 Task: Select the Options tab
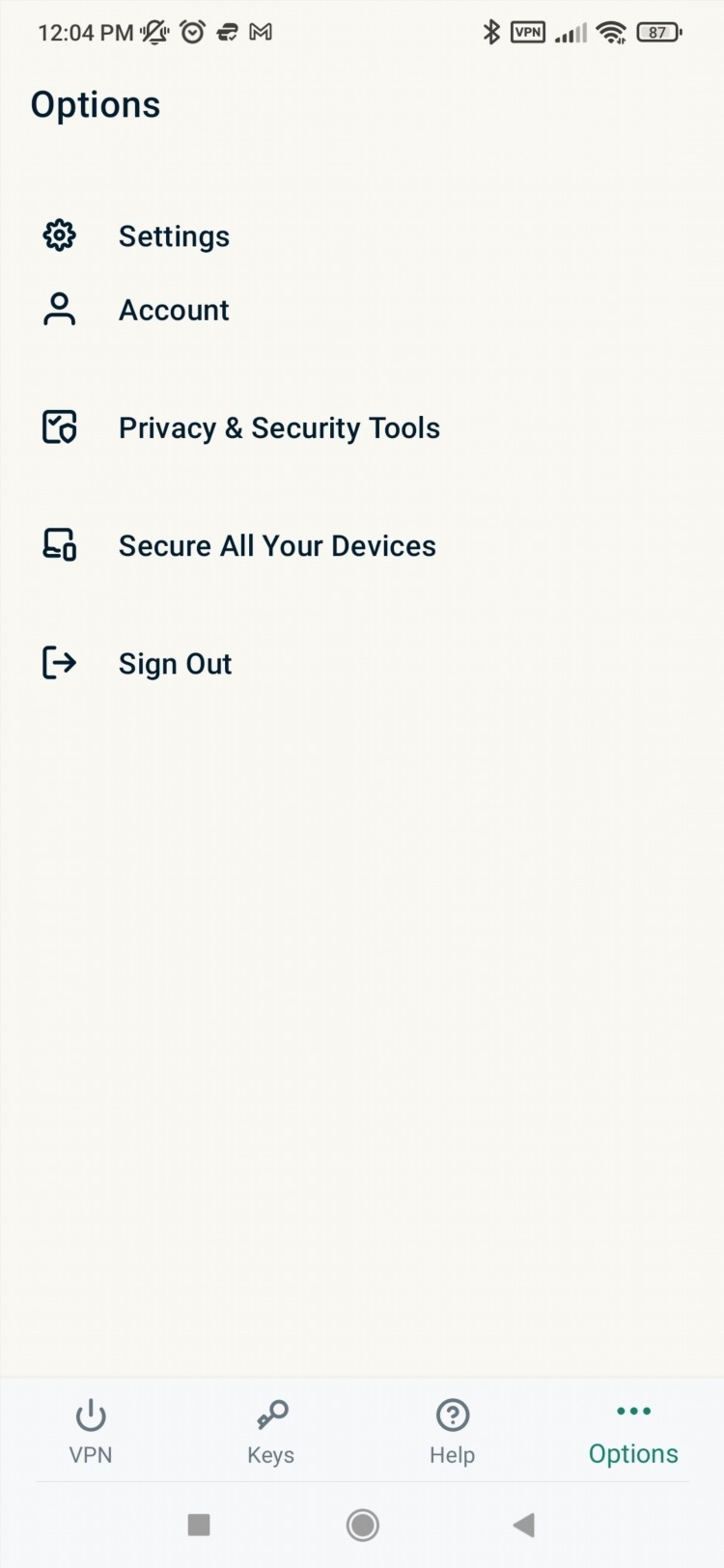tap(633, 1432)
